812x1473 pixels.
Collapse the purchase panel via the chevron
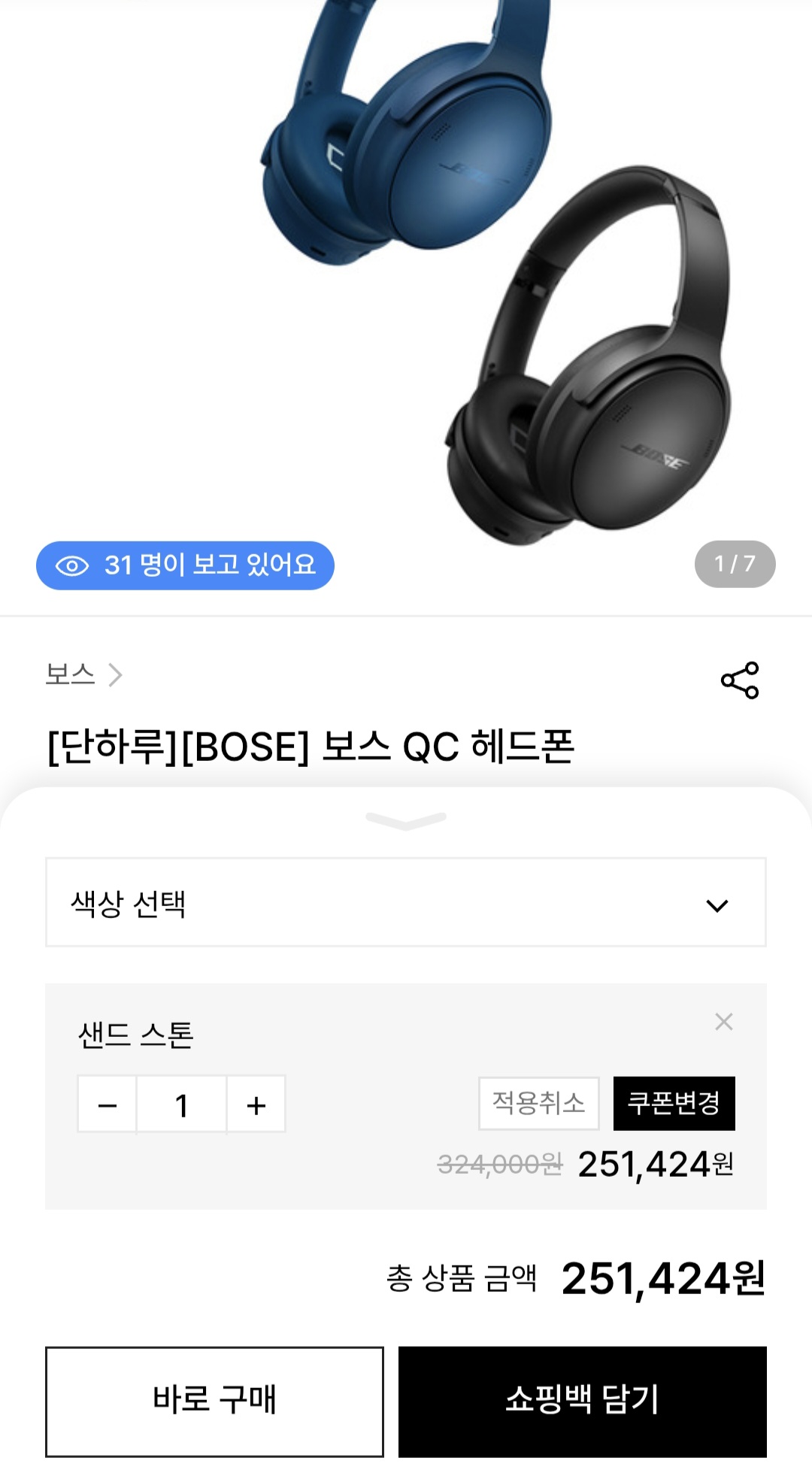406,820
